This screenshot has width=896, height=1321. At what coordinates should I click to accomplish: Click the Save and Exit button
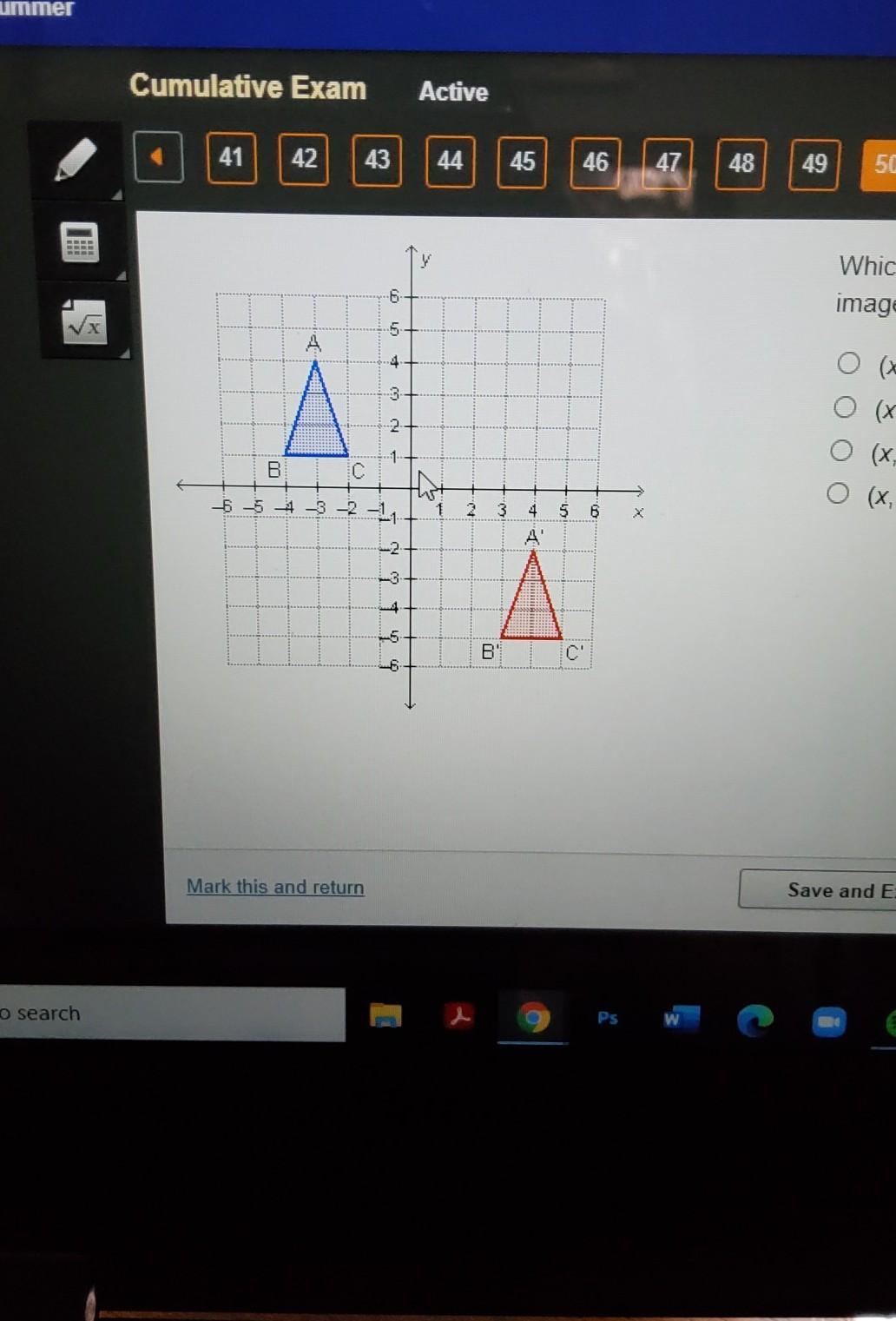[817, 889]
